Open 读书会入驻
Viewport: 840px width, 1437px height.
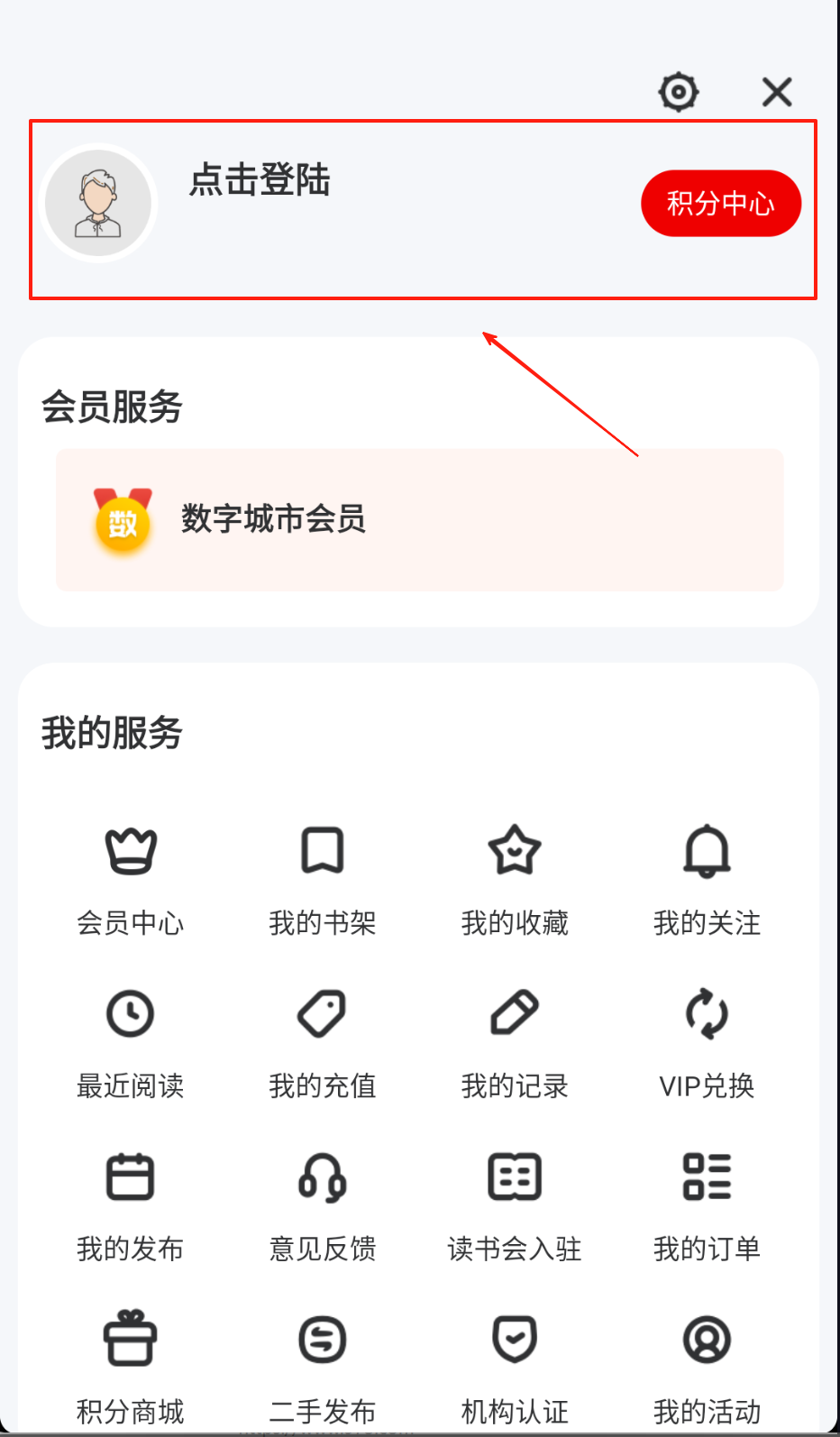tap(515, 1202)
